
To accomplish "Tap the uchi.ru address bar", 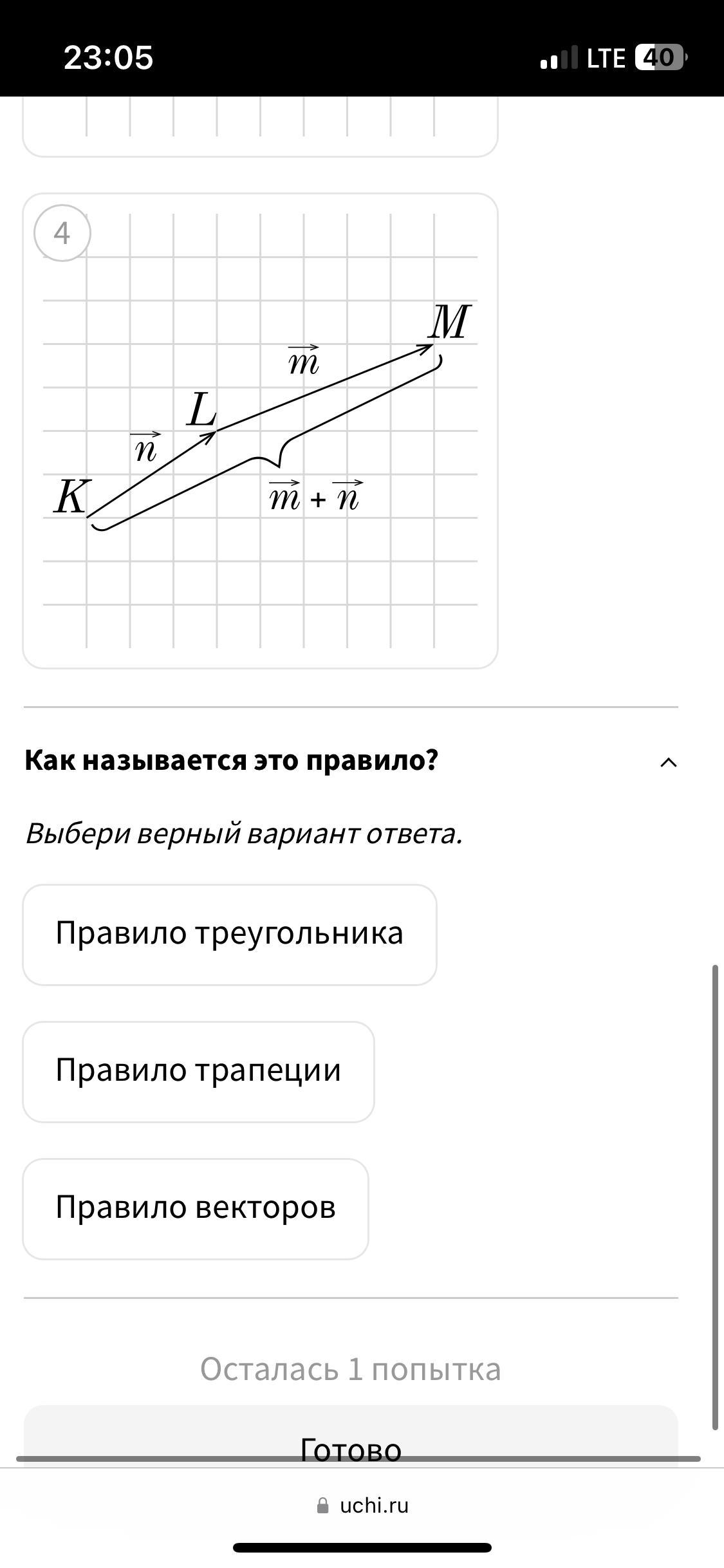I will (362, 1506).
